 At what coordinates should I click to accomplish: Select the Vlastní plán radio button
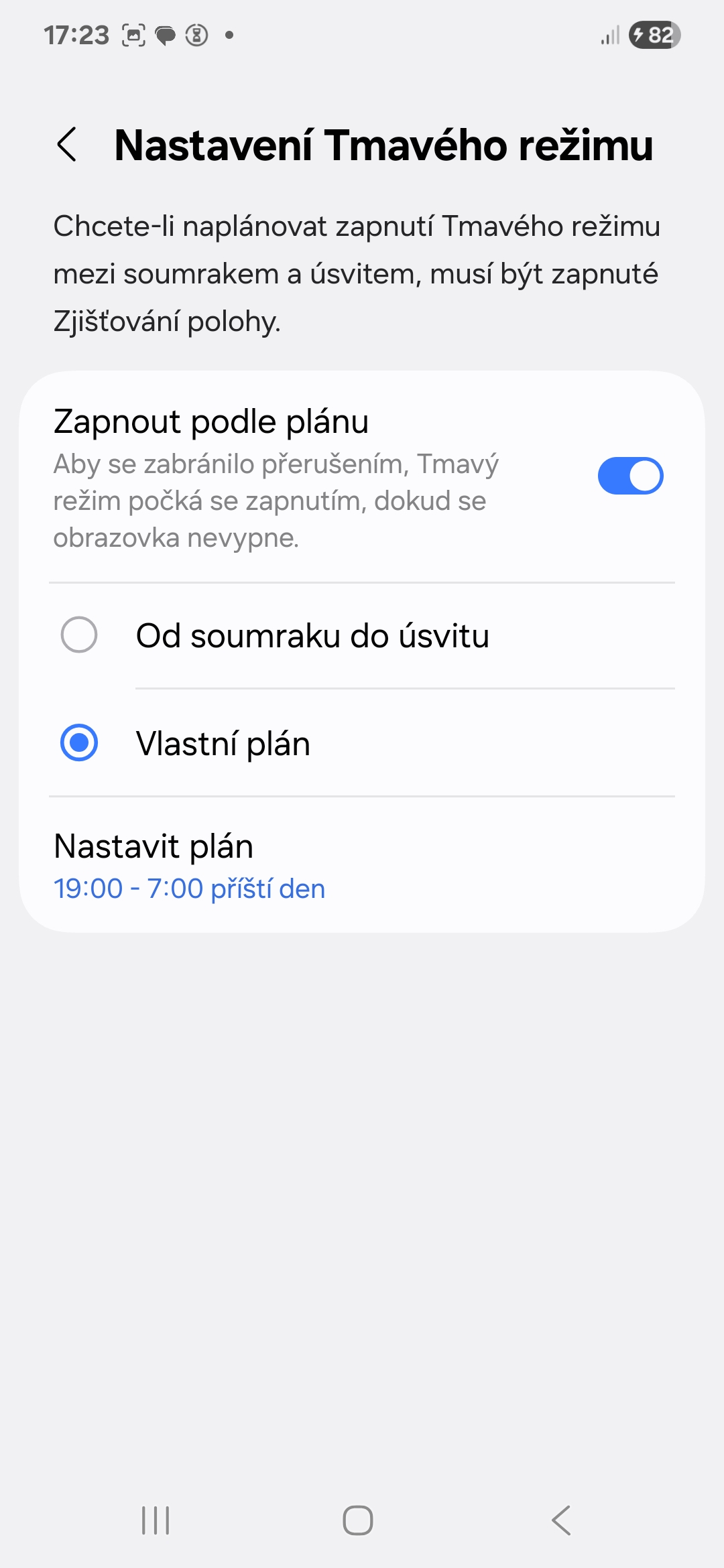(79, 743)
